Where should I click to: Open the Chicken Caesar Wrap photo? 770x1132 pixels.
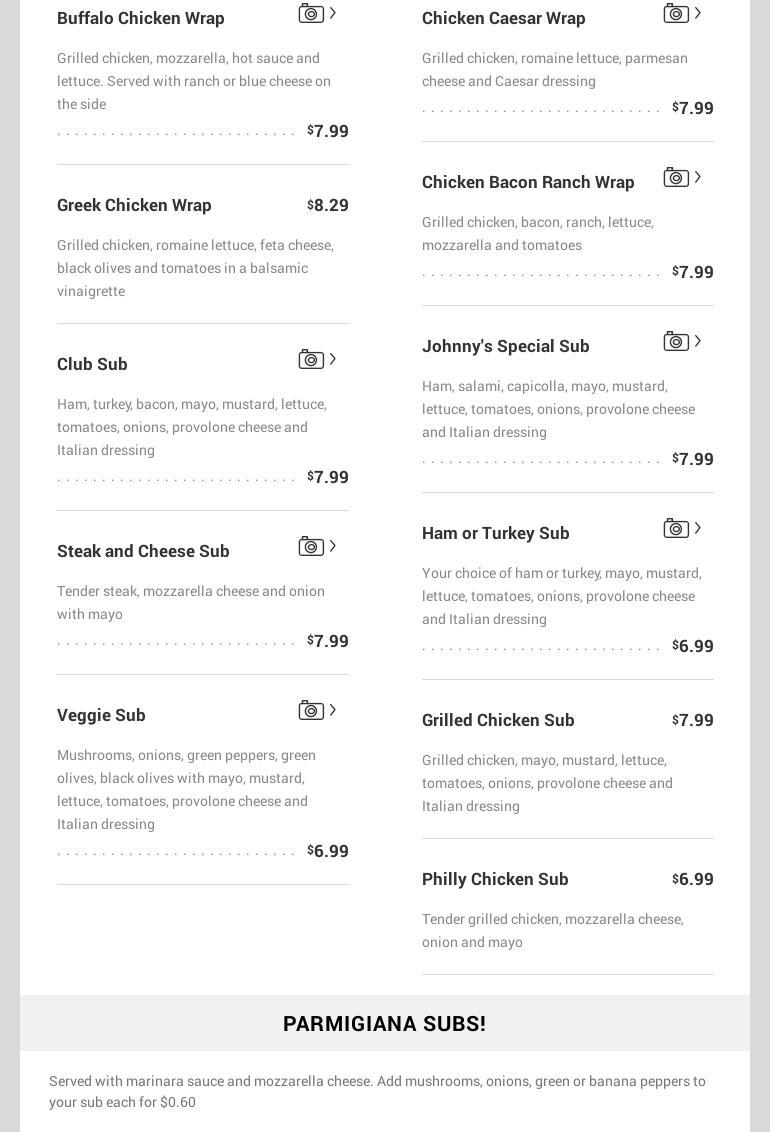[x=677, y=14]
